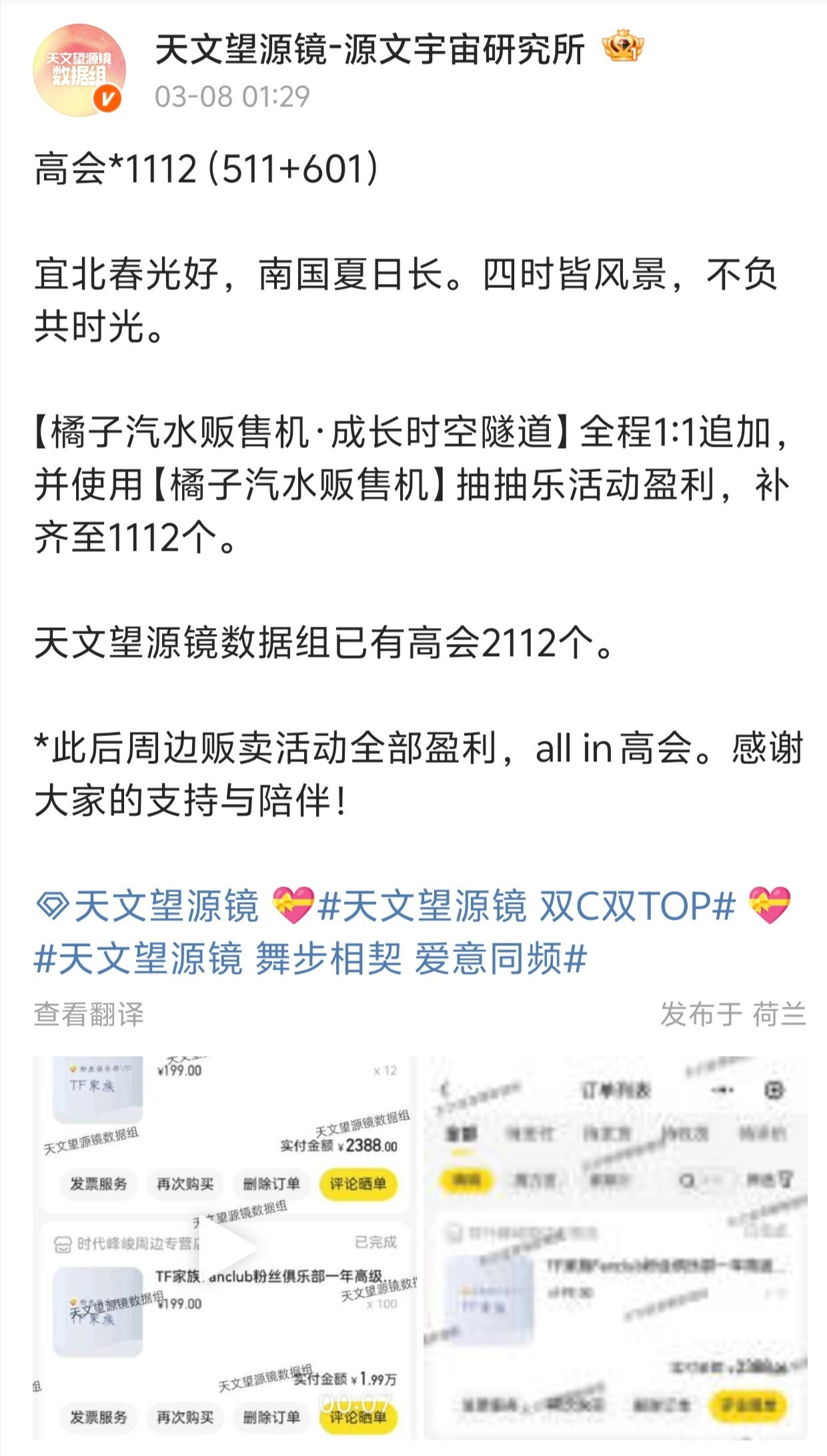This screenshot has height=1456, width=827.
Task: Click the 再次购买 repurchase button
Action: tap(185, 1184)
